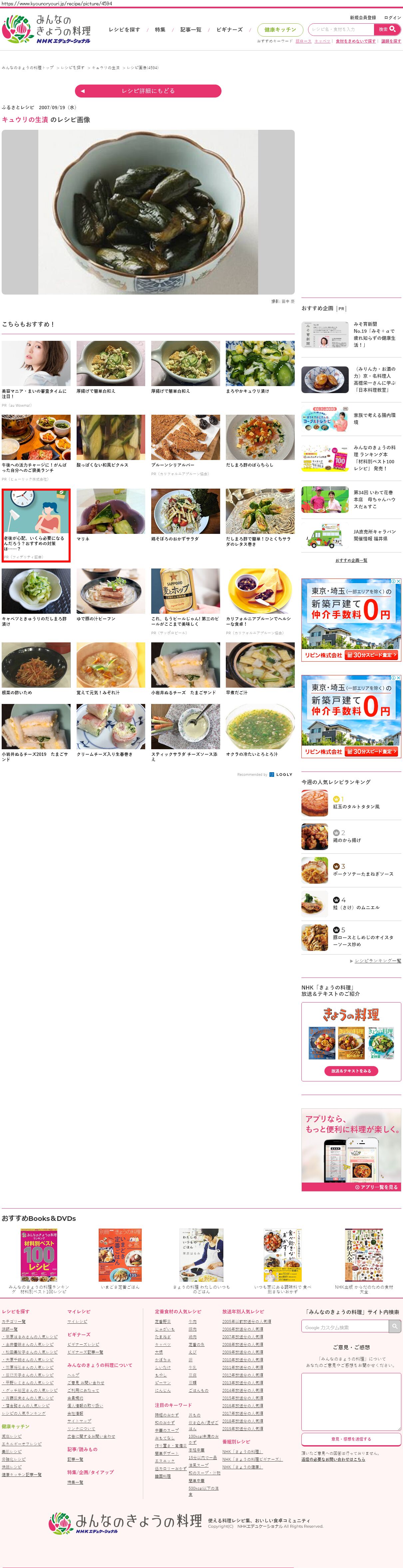Open the おすすめ企画一覧 link
The height and width of the screenshot is (1568, 403).
351,560
